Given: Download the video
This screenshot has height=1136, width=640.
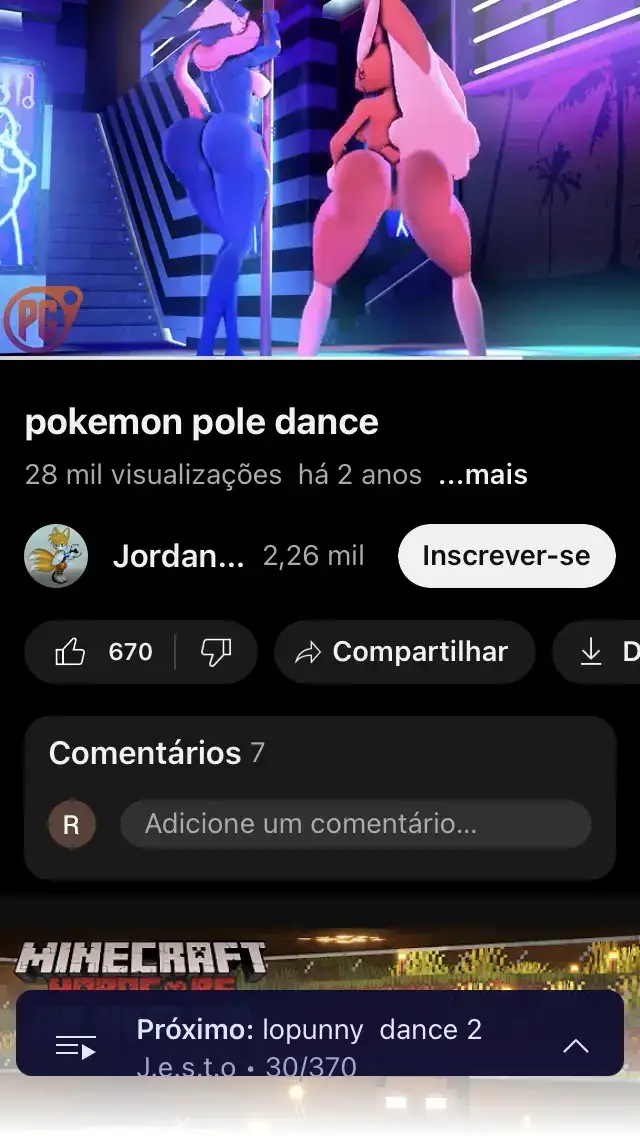Looking at the screenshot, I should pos(600,652).
